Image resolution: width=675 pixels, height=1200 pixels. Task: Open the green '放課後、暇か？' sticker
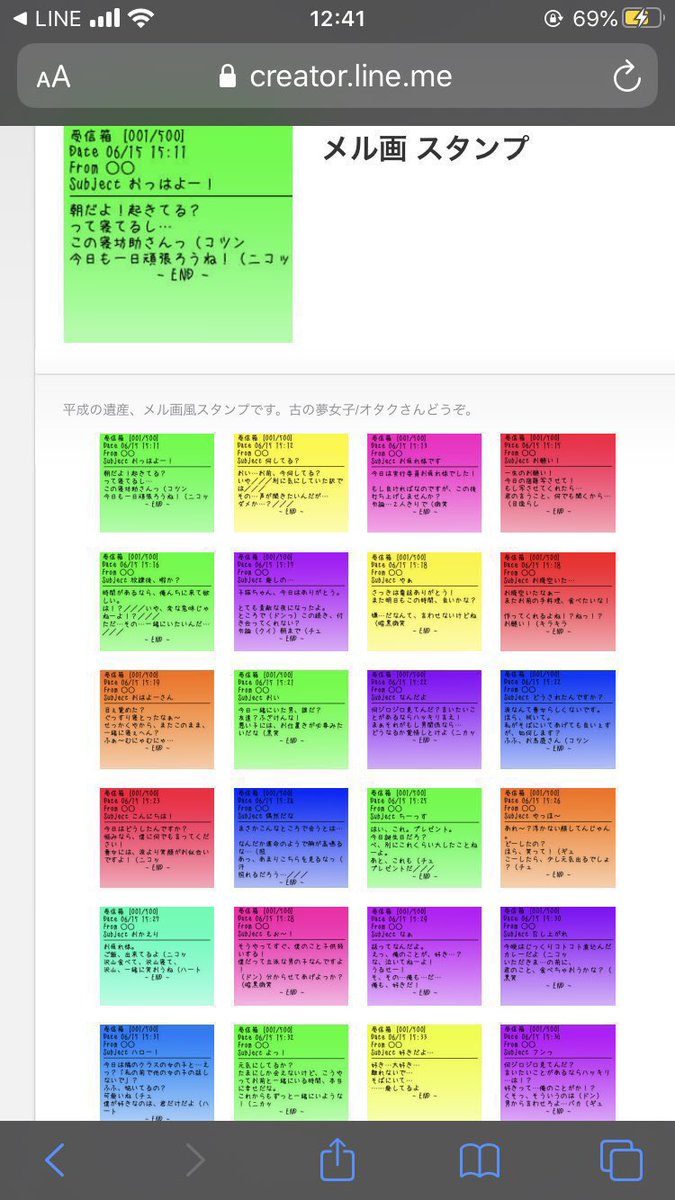[157, 600]
